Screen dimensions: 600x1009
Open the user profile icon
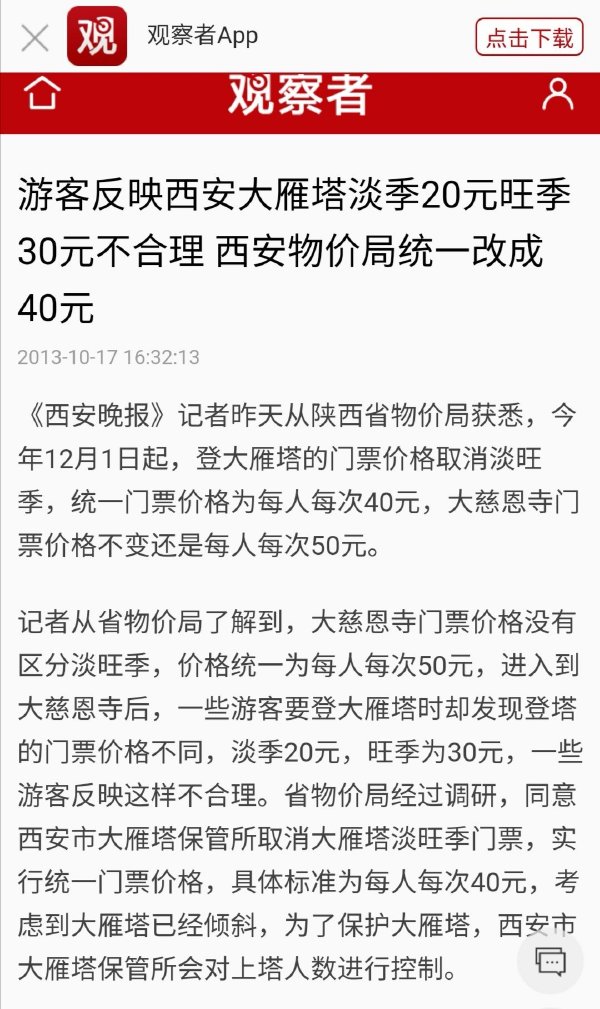[557, 95]
